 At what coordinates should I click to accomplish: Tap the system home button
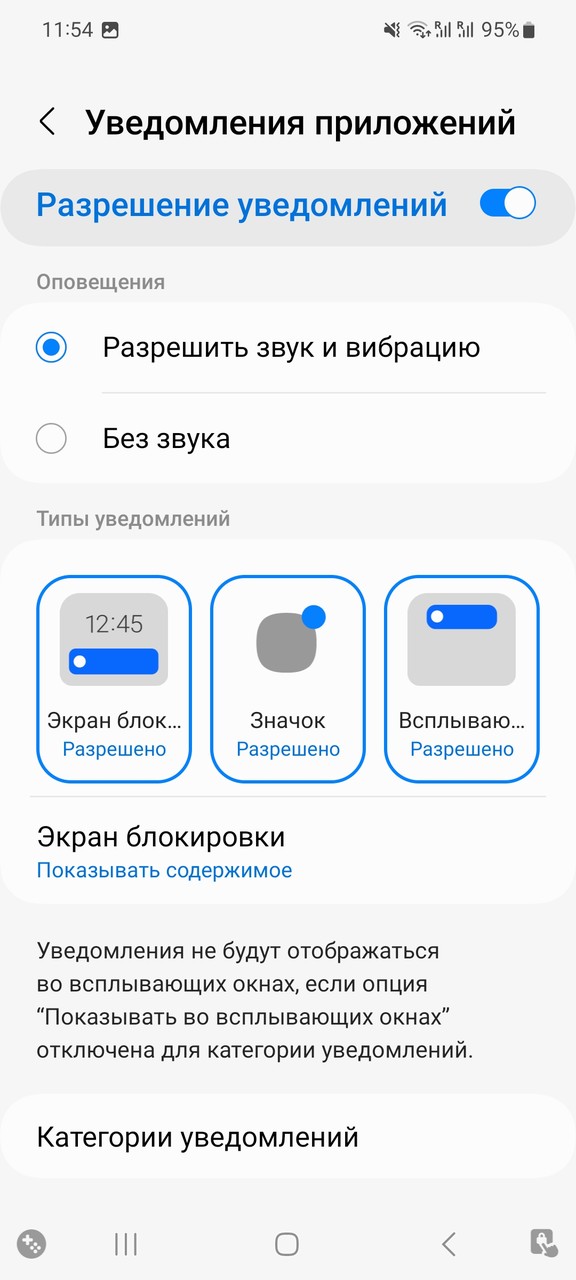pyautogui.click(x=287, y=1243)
